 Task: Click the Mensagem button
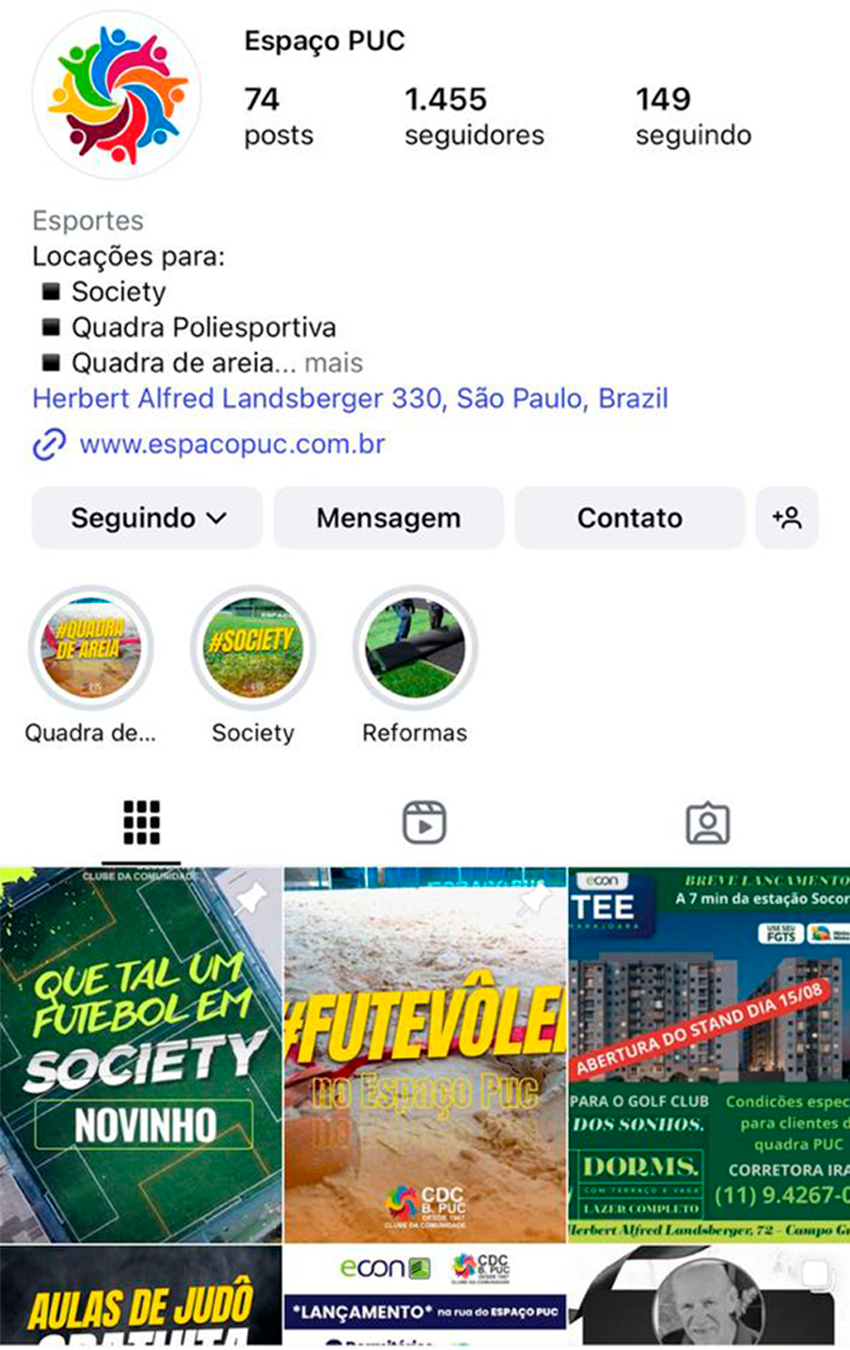[x=388, y=518]
